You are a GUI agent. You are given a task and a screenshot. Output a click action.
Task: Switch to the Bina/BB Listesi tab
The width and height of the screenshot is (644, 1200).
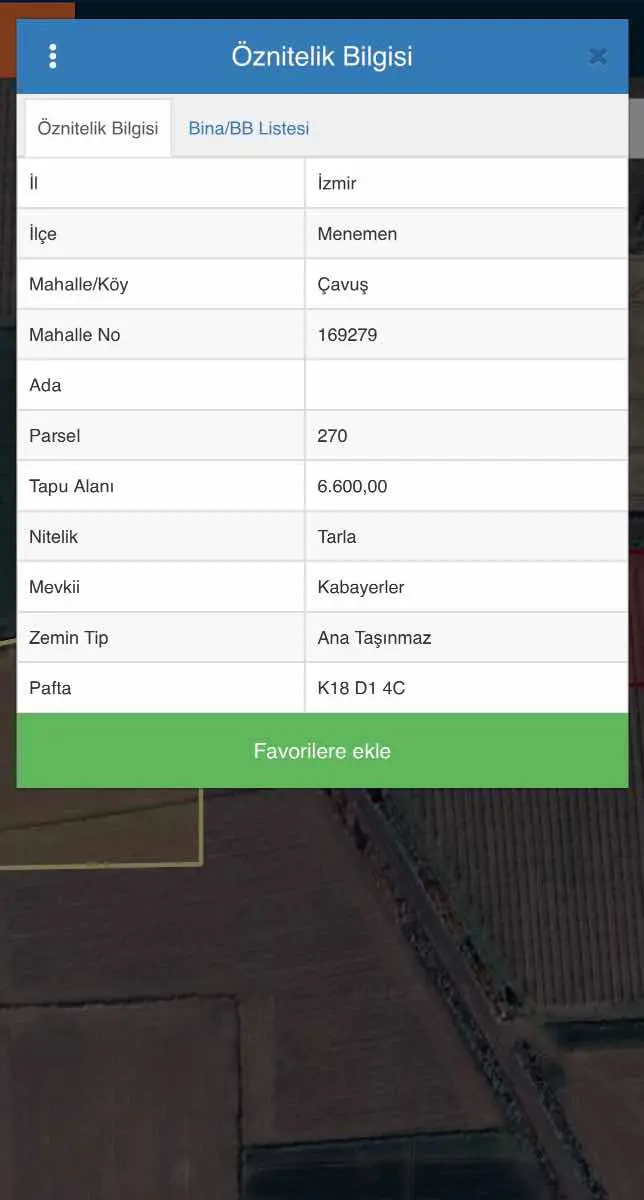(x=249, y=128)
